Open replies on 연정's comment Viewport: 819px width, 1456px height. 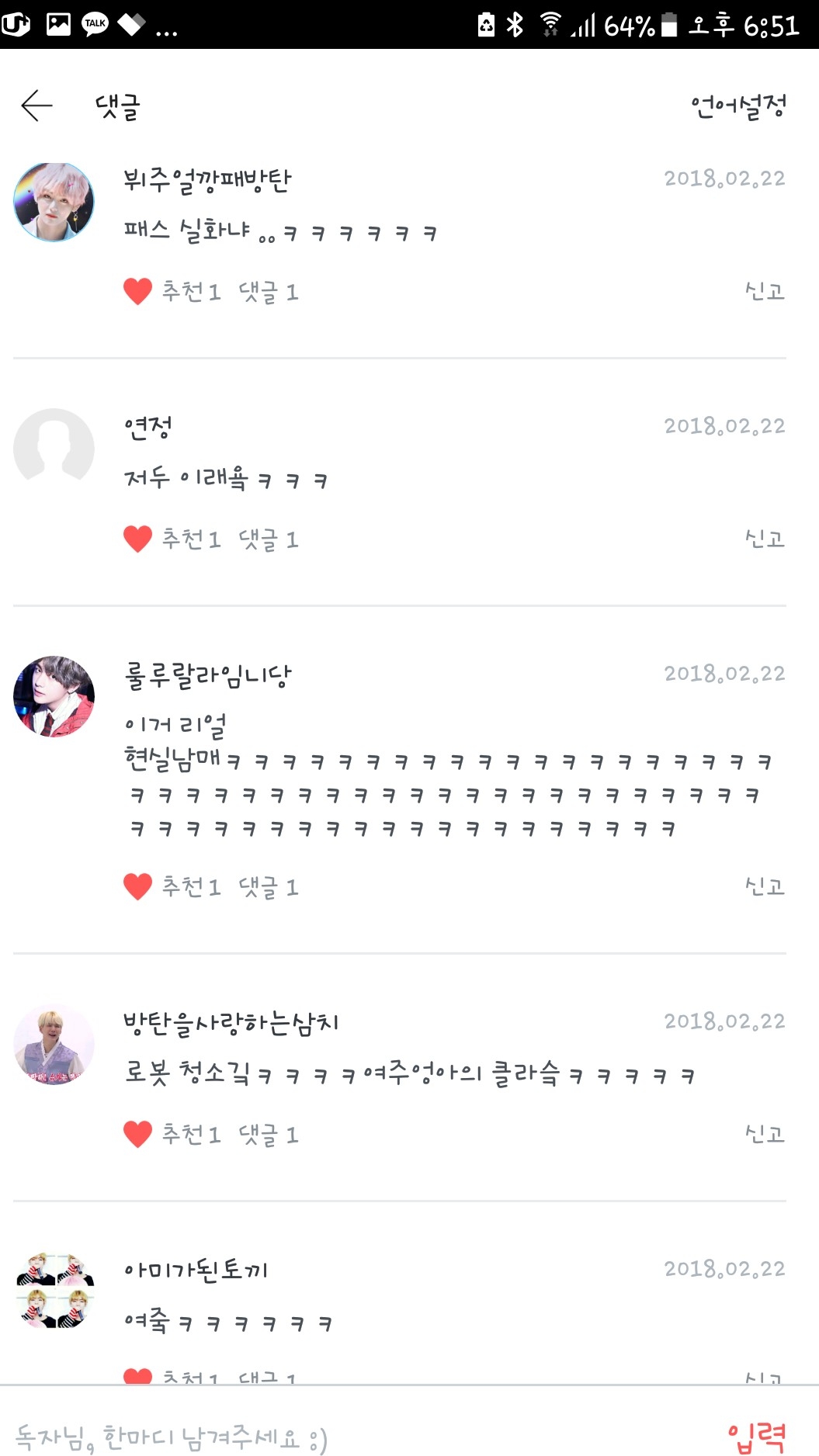point(268,539)
